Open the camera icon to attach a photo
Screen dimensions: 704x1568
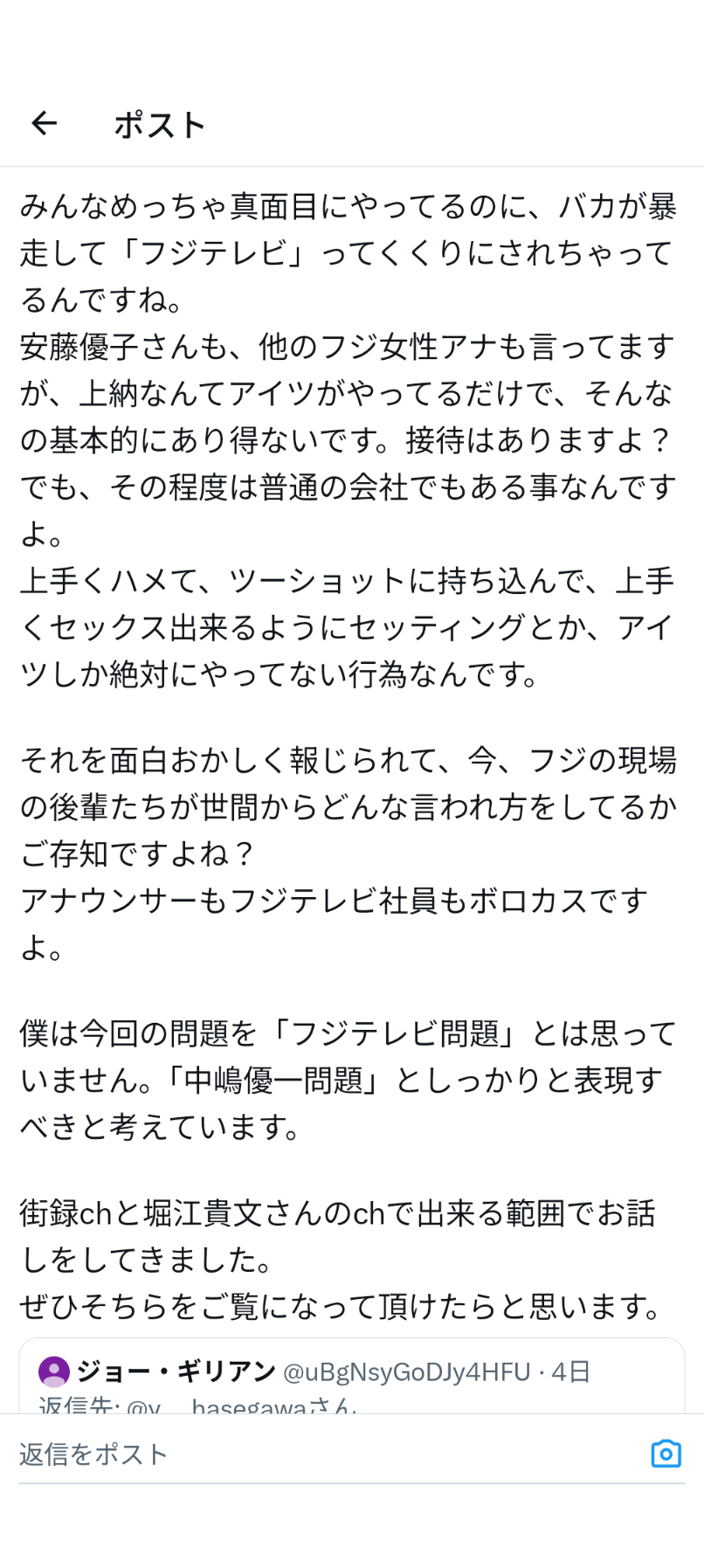click(666, 1454)
